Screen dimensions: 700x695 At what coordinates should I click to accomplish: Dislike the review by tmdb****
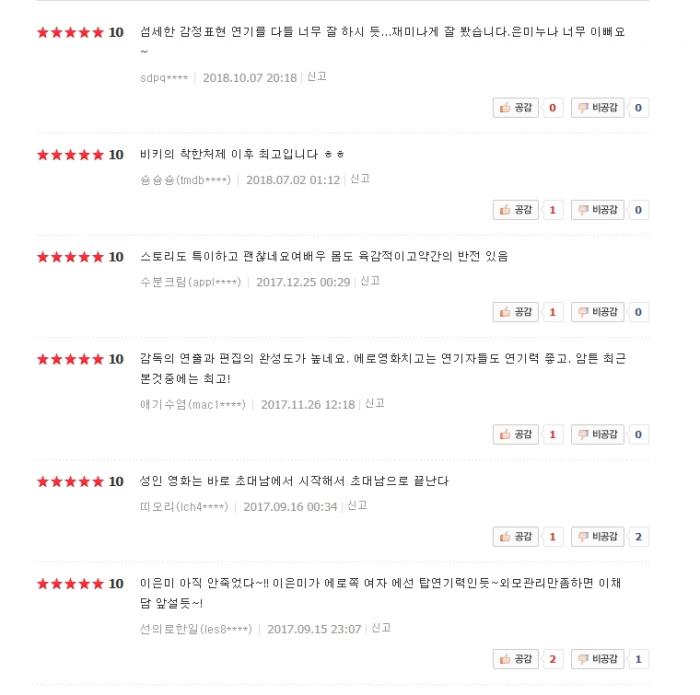tap(597, 210)
